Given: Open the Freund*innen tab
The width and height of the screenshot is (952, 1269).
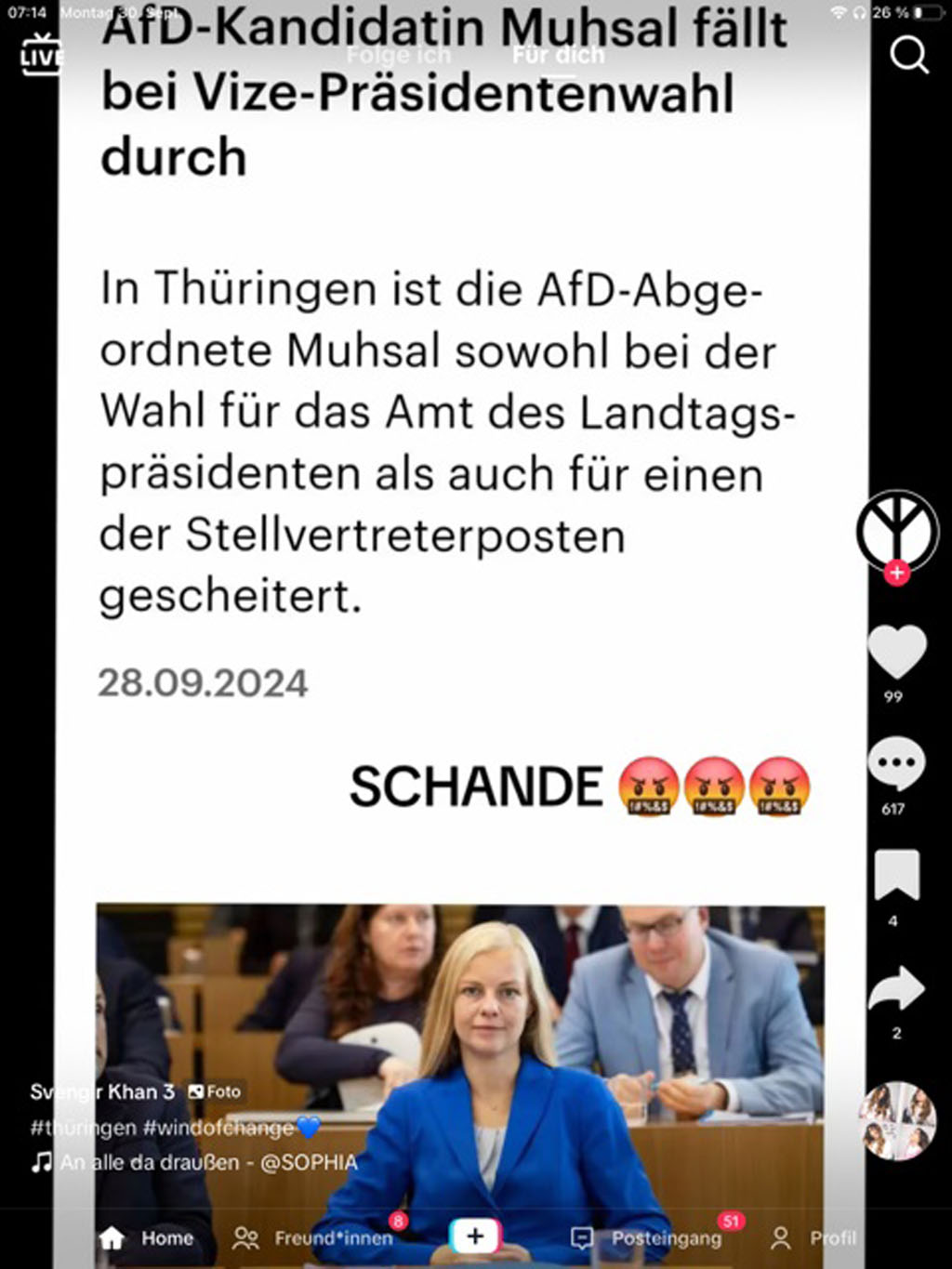Looking at the screenshot, I should point(312,1237).
